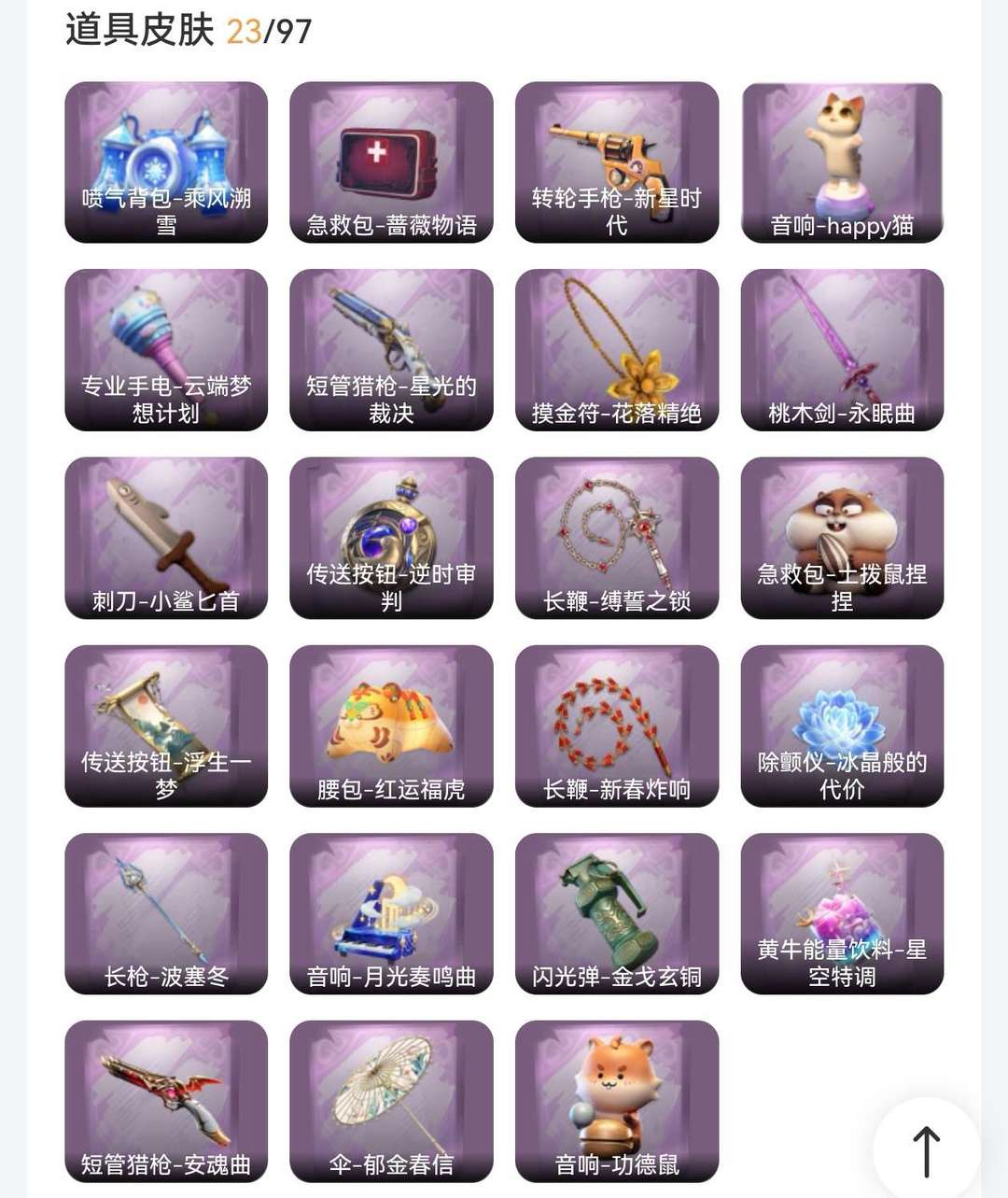This screenshot has width=1008, height=1198.
Task: Select the 闪光弹-金戈玄铜 skin
Action: 617,913
